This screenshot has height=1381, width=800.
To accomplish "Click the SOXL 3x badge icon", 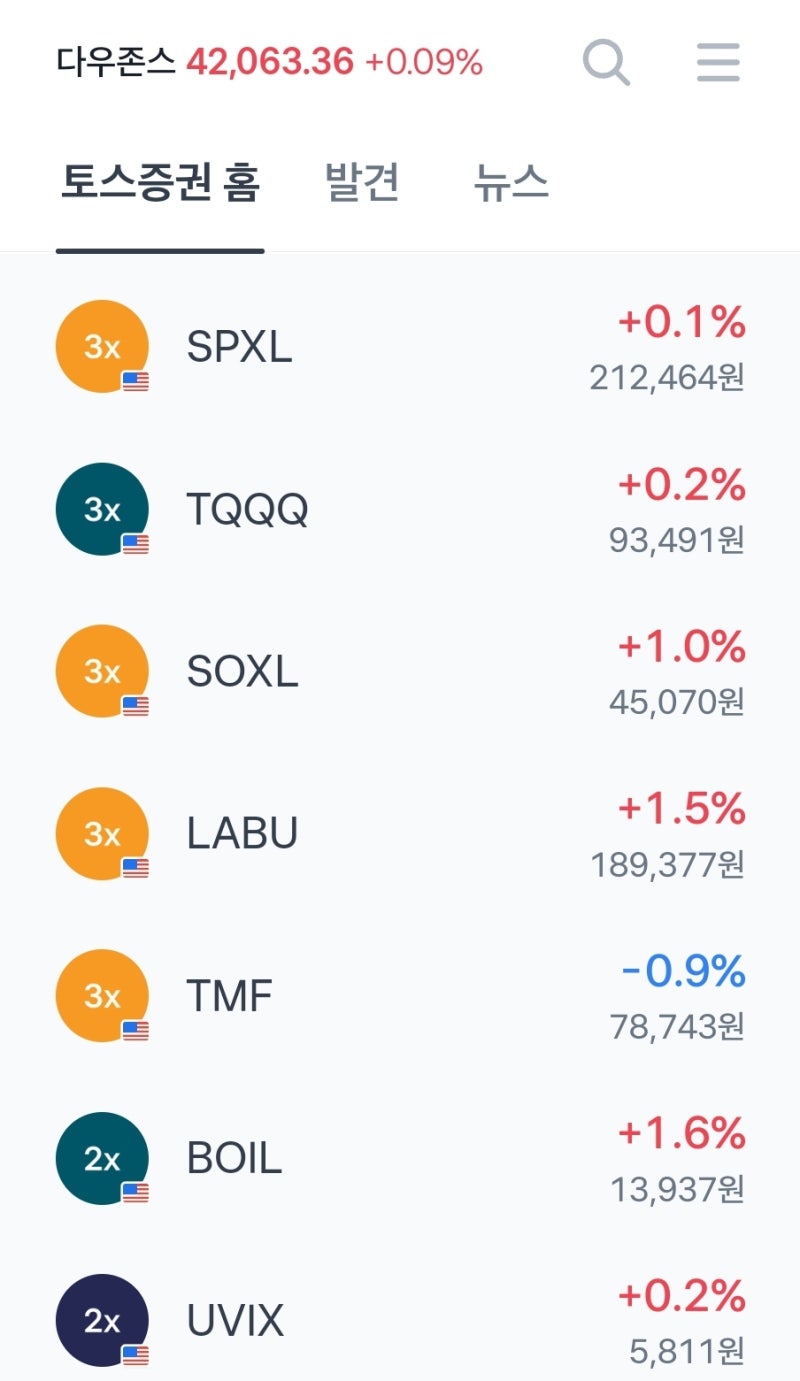I will [x=101, y=671].
